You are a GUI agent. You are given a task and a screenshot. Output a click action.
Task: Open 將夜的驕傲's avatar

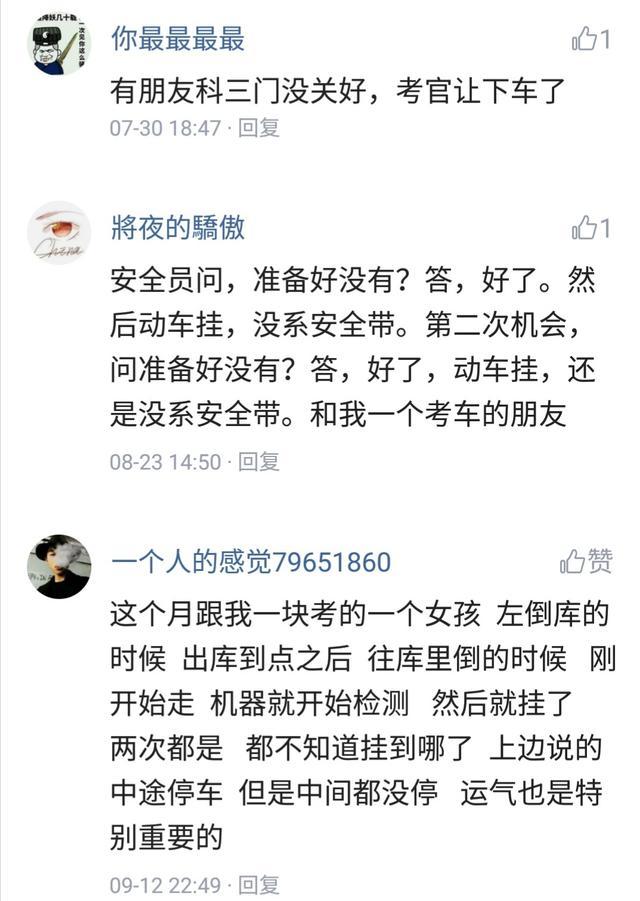[x=59, y=233]
